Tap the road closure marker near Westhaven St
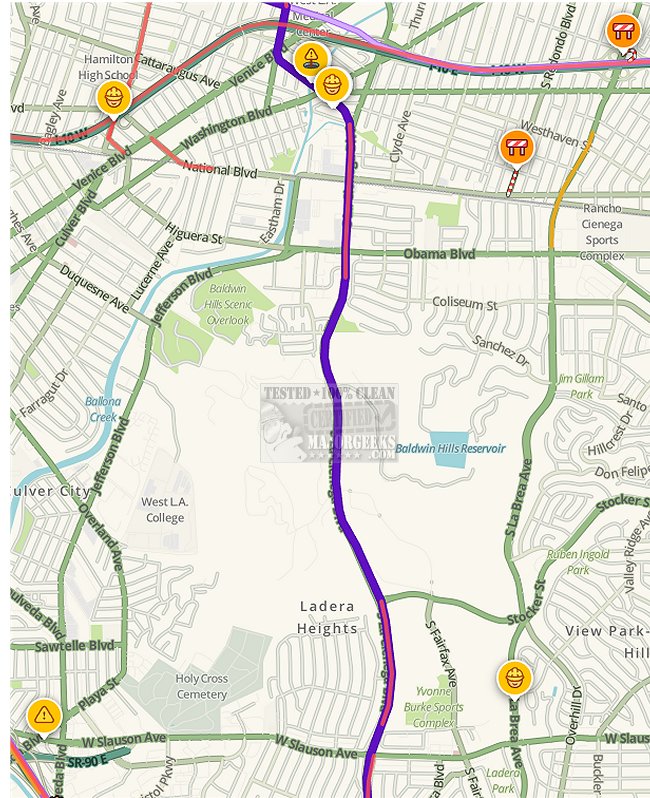Viewport: 650px width, 798px height. (x=516, y=148)
